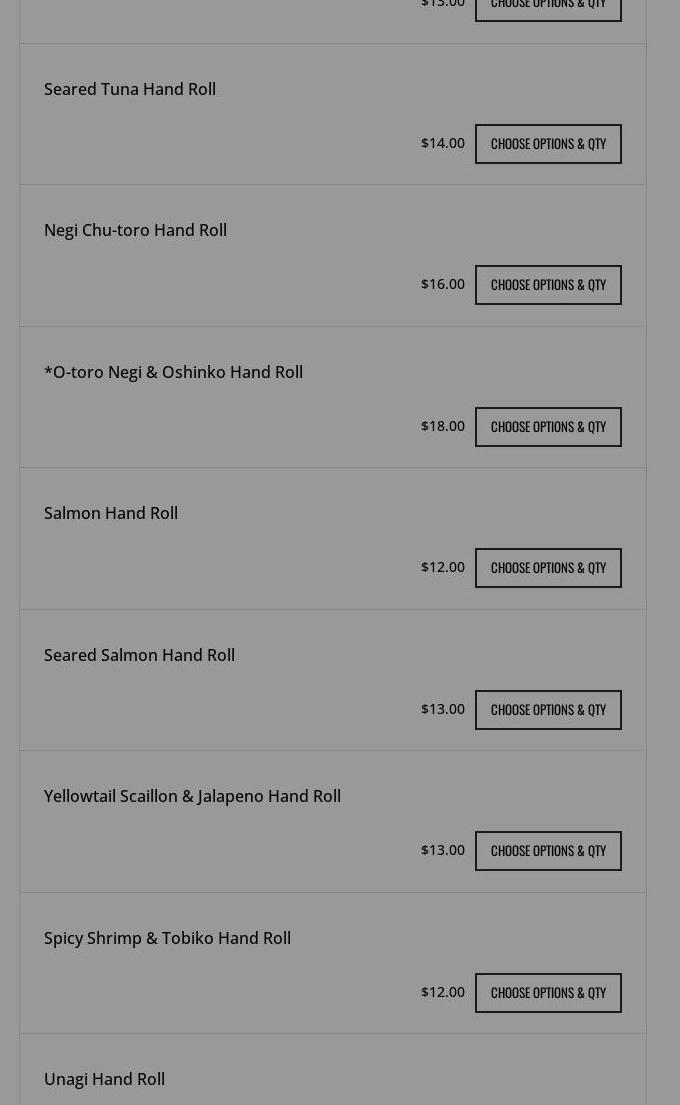The image size is (680, 1105).
Task: Select options for Yellowtail Scaillon & Jalapeno Hand Roll
Action: tap(548, 851)
